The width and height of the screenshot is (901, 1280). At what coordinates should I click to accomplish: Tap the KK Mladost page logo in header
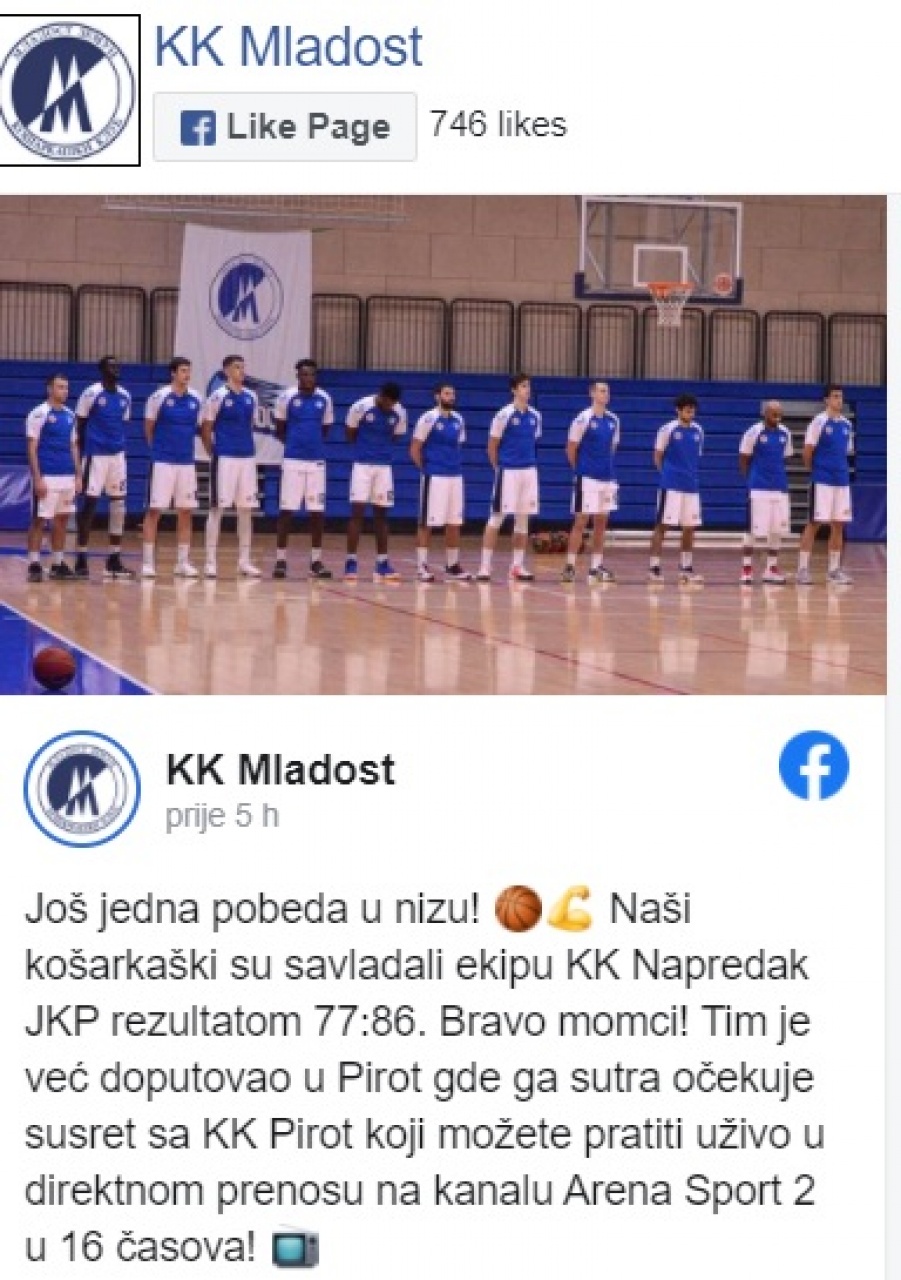pyautogui.click(x=68, y=91)
